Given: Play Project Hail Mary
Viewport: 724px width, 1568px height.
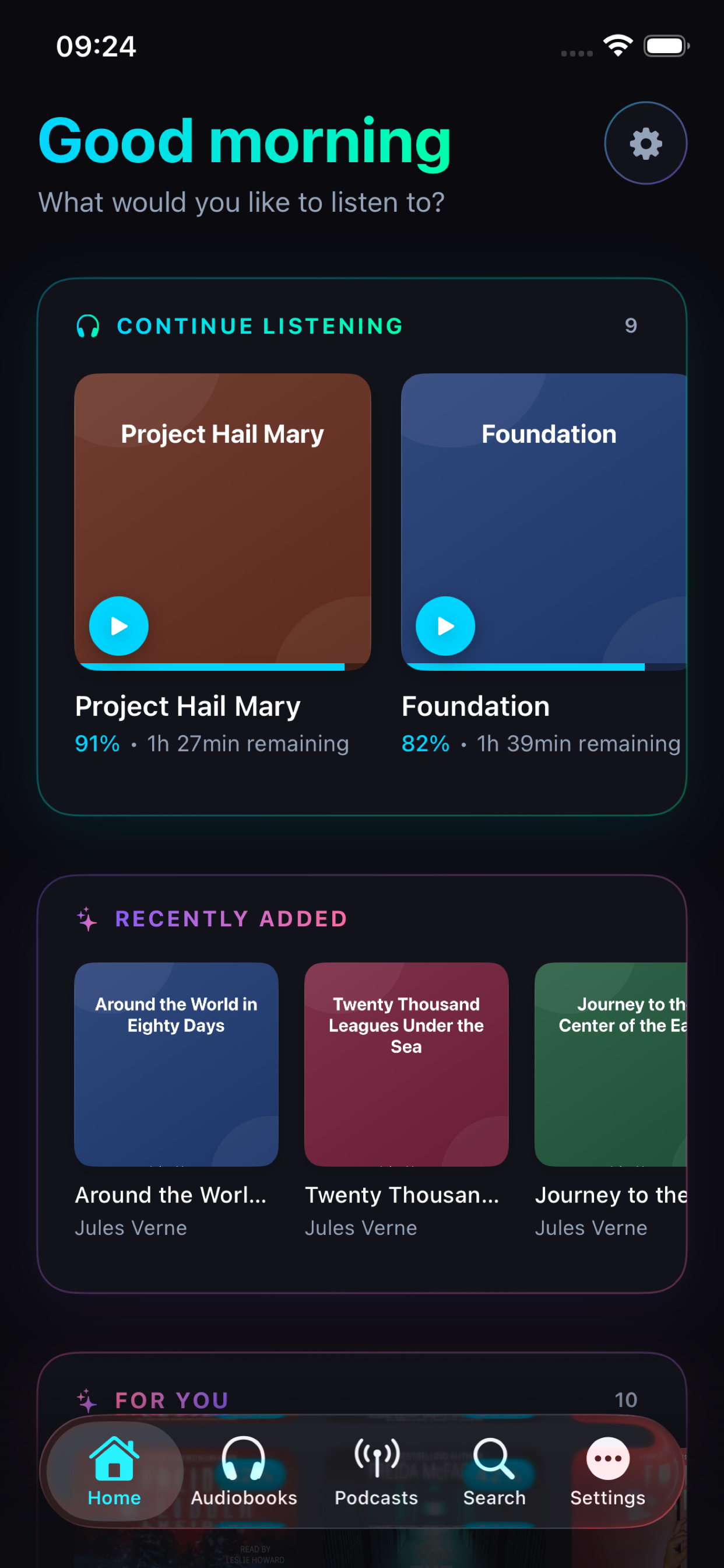Looking at the screenshot, I should [119, 626].
